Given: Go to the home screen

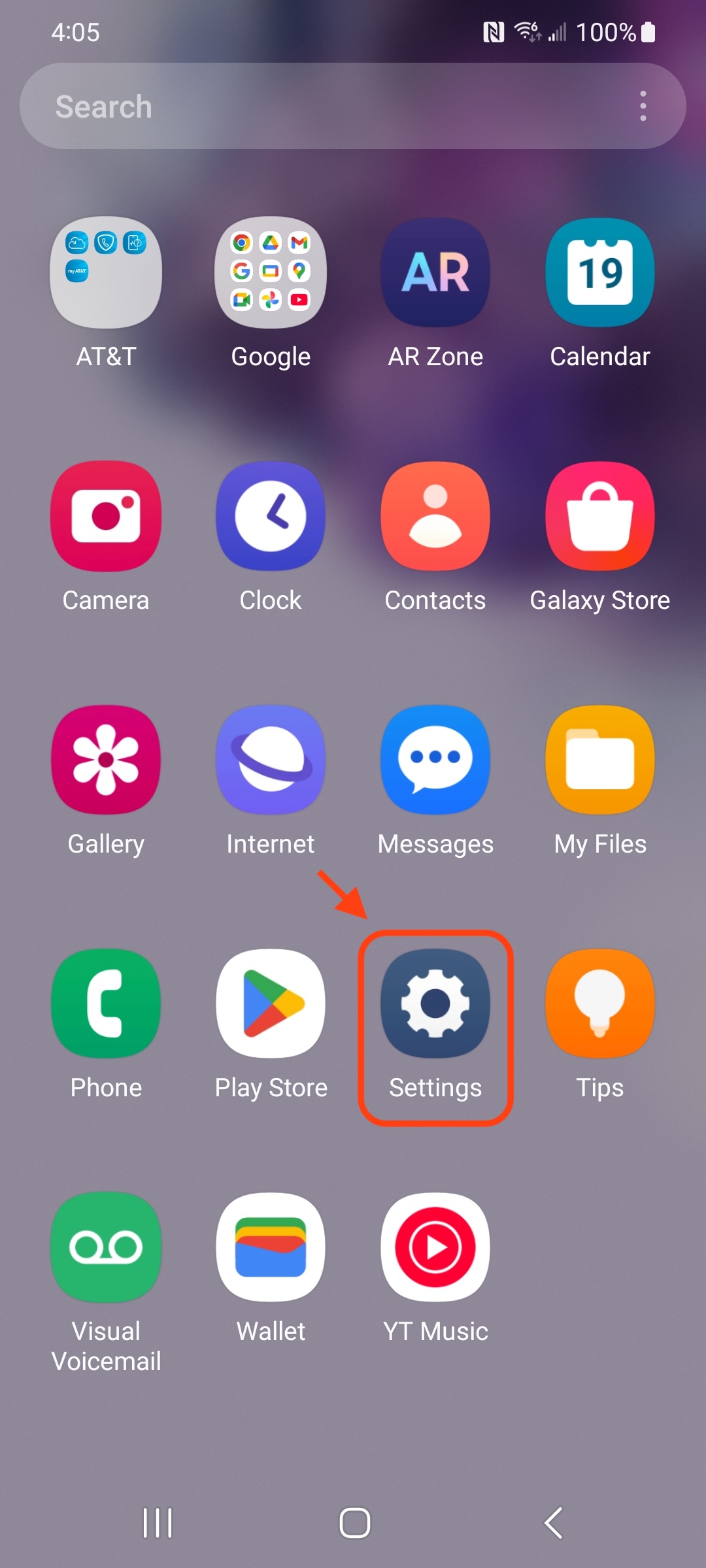Looking at the screenshot, I should [x=354, y=1523].
